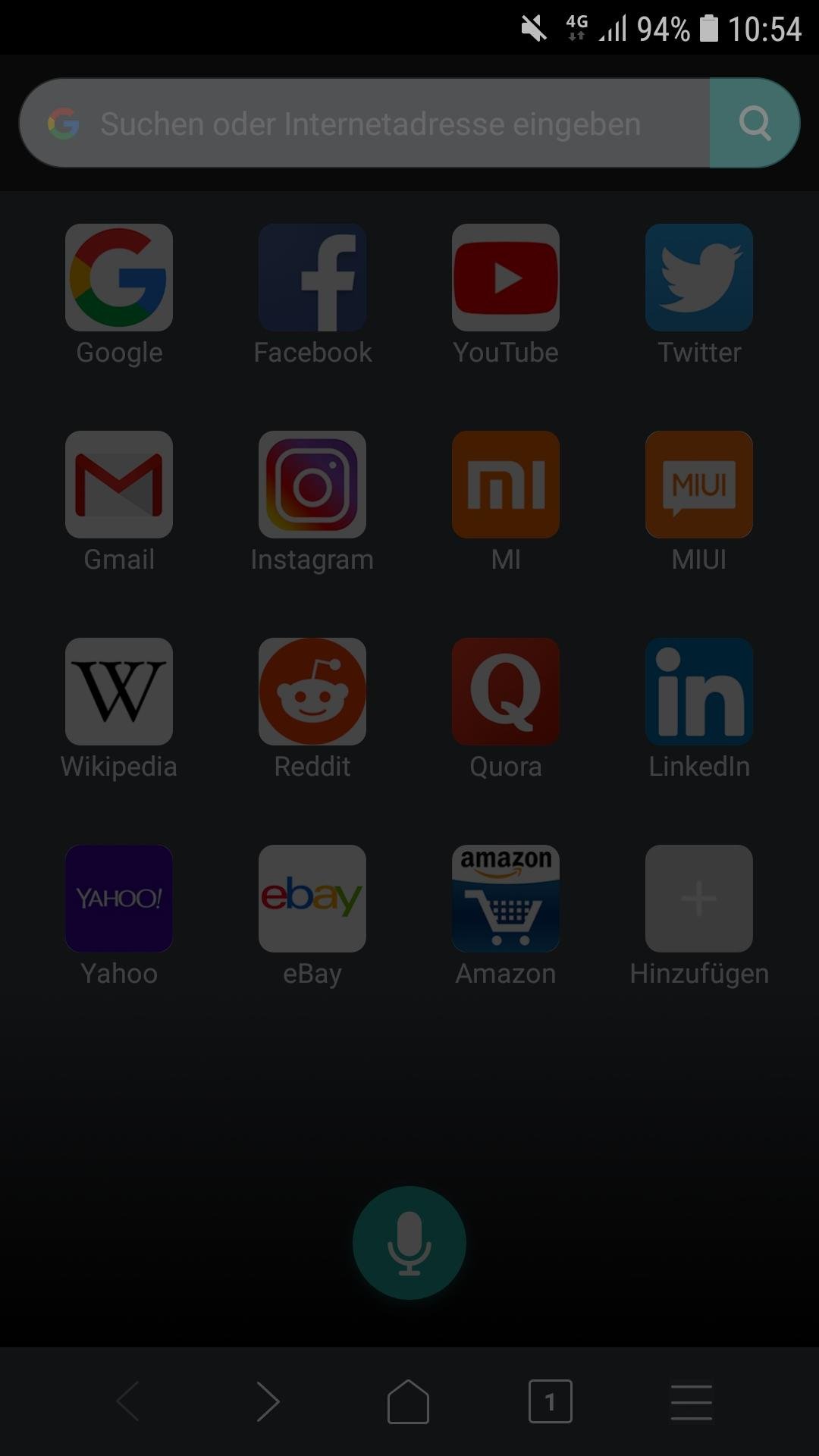Launch the YouTube shortcut
Viewport: 819px width, 1456px height.
[506, 278]
